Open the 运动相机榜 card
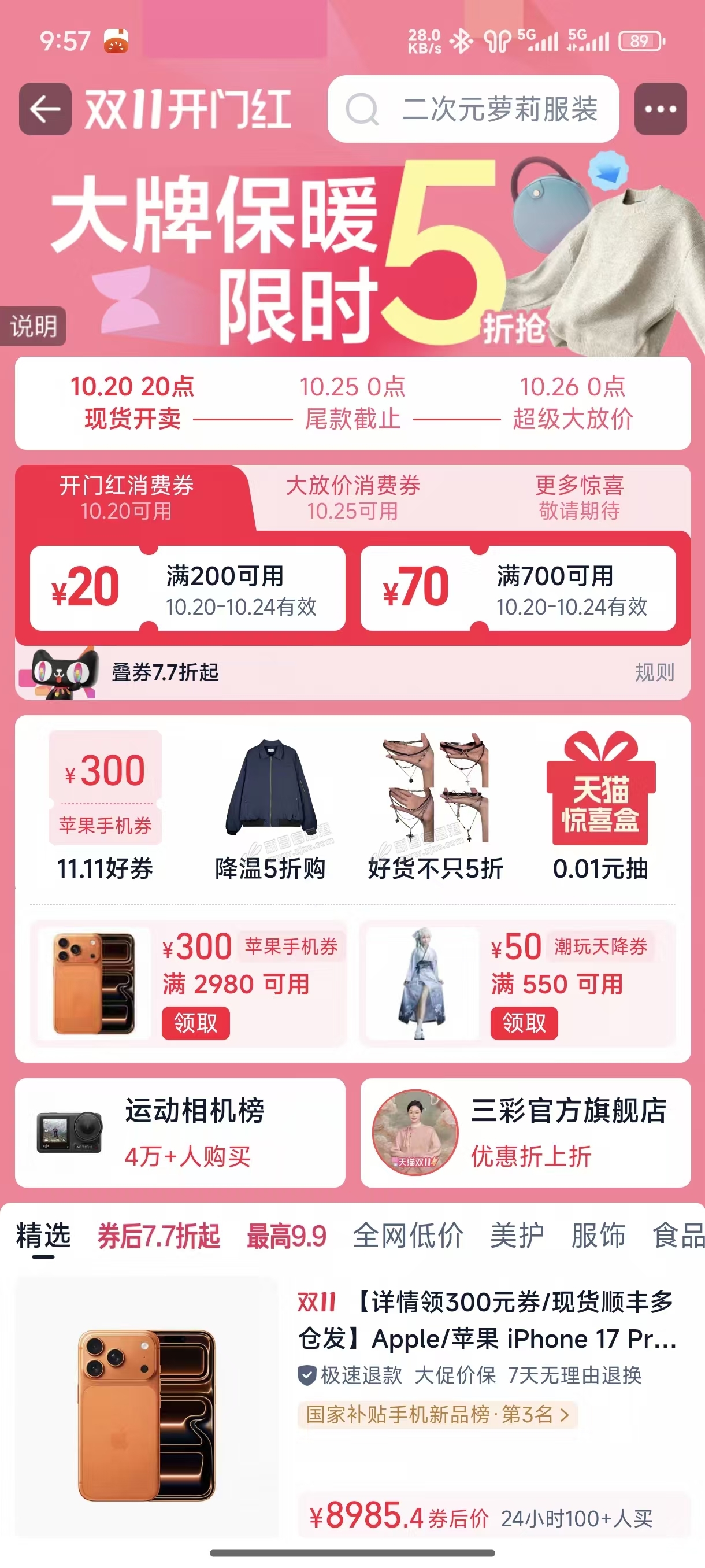 pos(180,1133)
